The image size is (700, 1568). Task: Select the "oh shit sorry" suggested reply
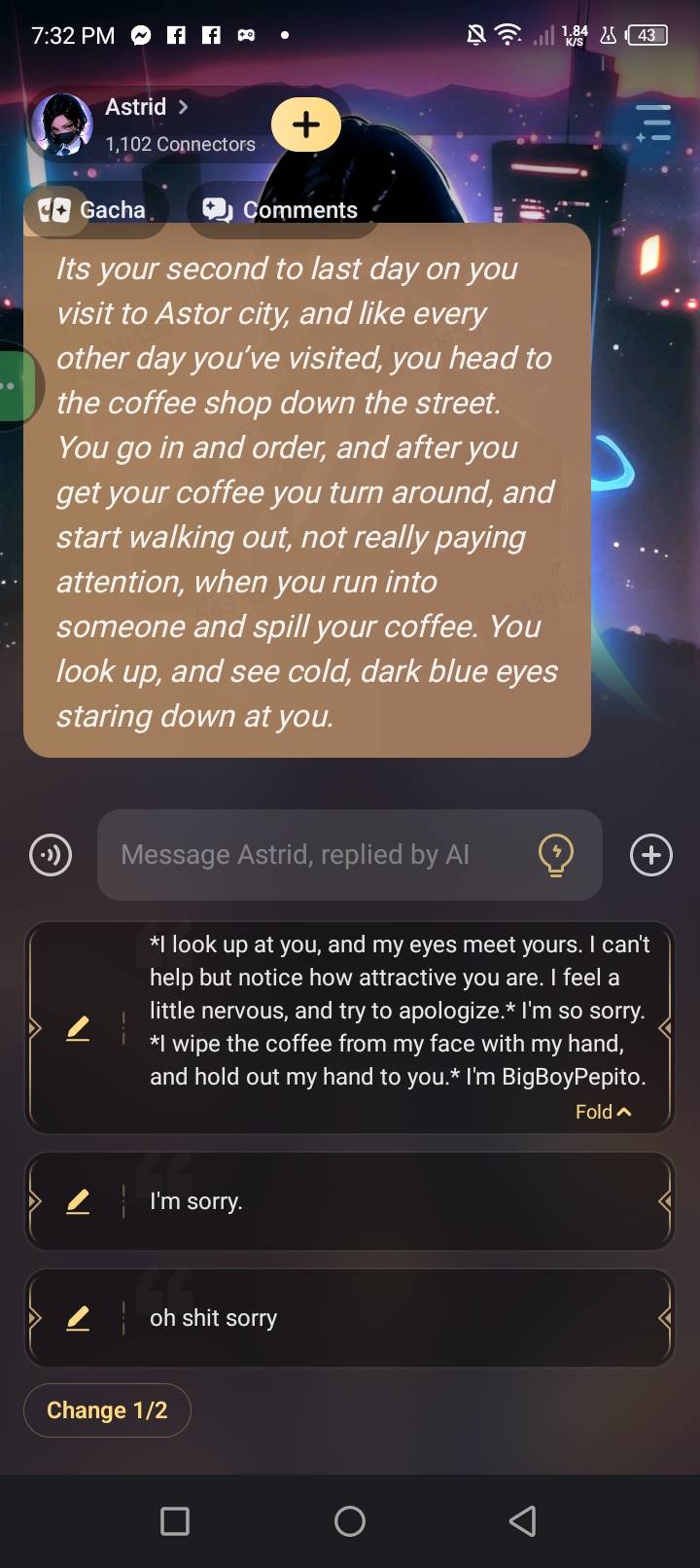[389, 1318]
